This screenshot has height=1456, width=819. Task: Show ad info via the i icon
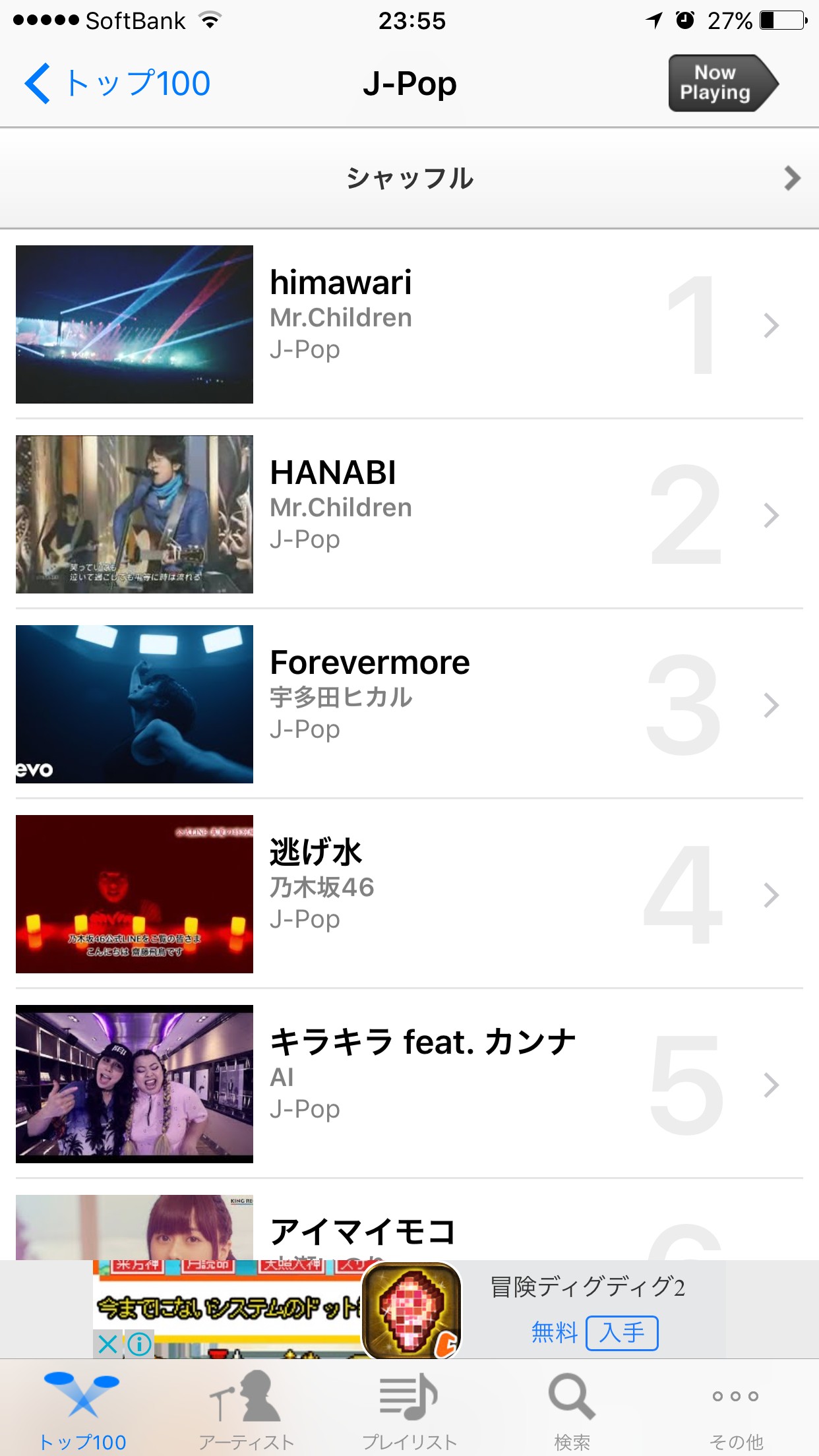coord(139,1343)
